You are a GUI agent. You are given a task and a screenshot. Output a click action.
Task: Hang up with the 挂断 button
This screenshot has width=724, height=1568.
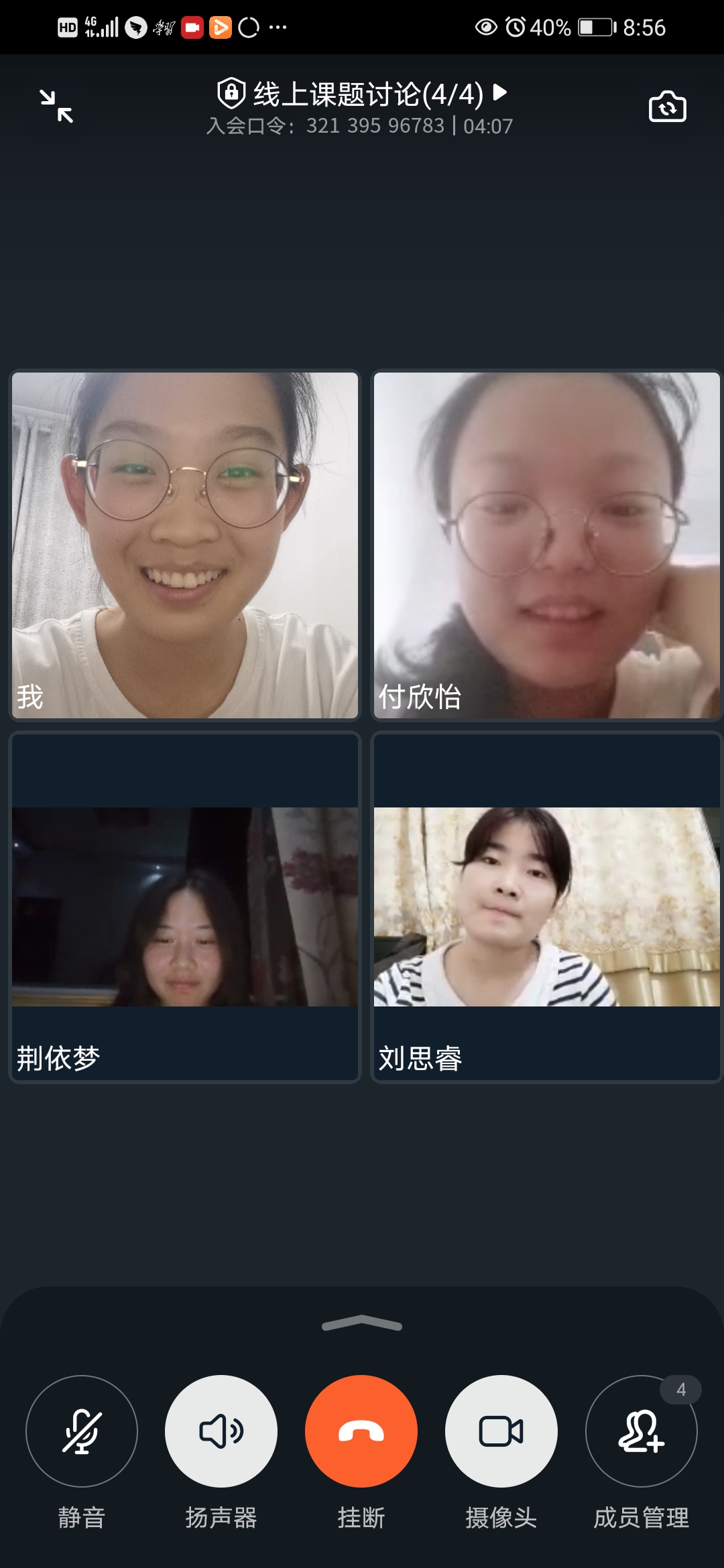point(361,1431)
